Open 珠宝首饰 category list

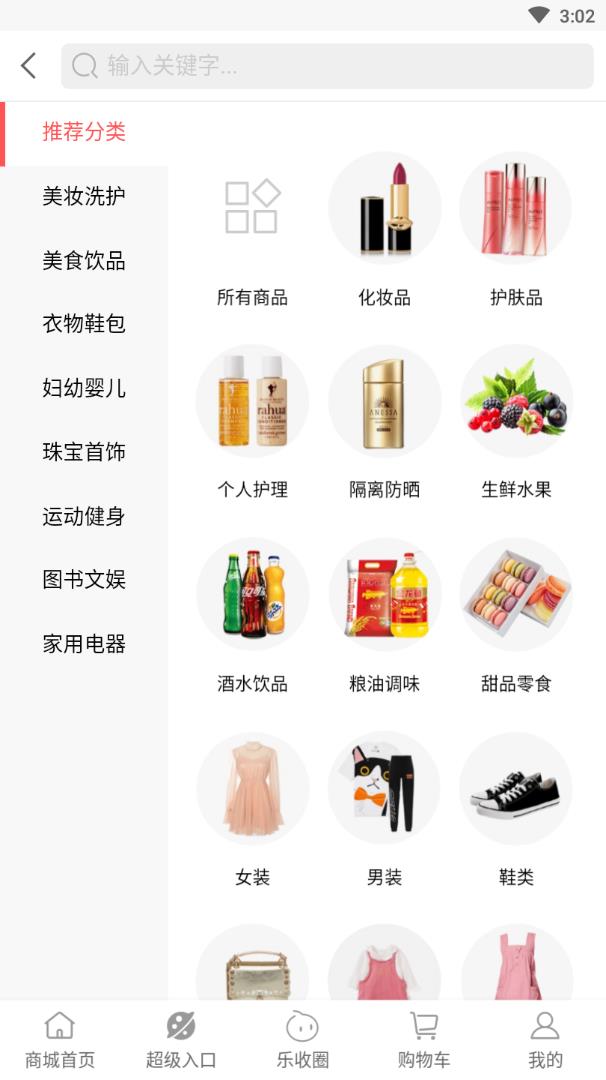[84, 452]
